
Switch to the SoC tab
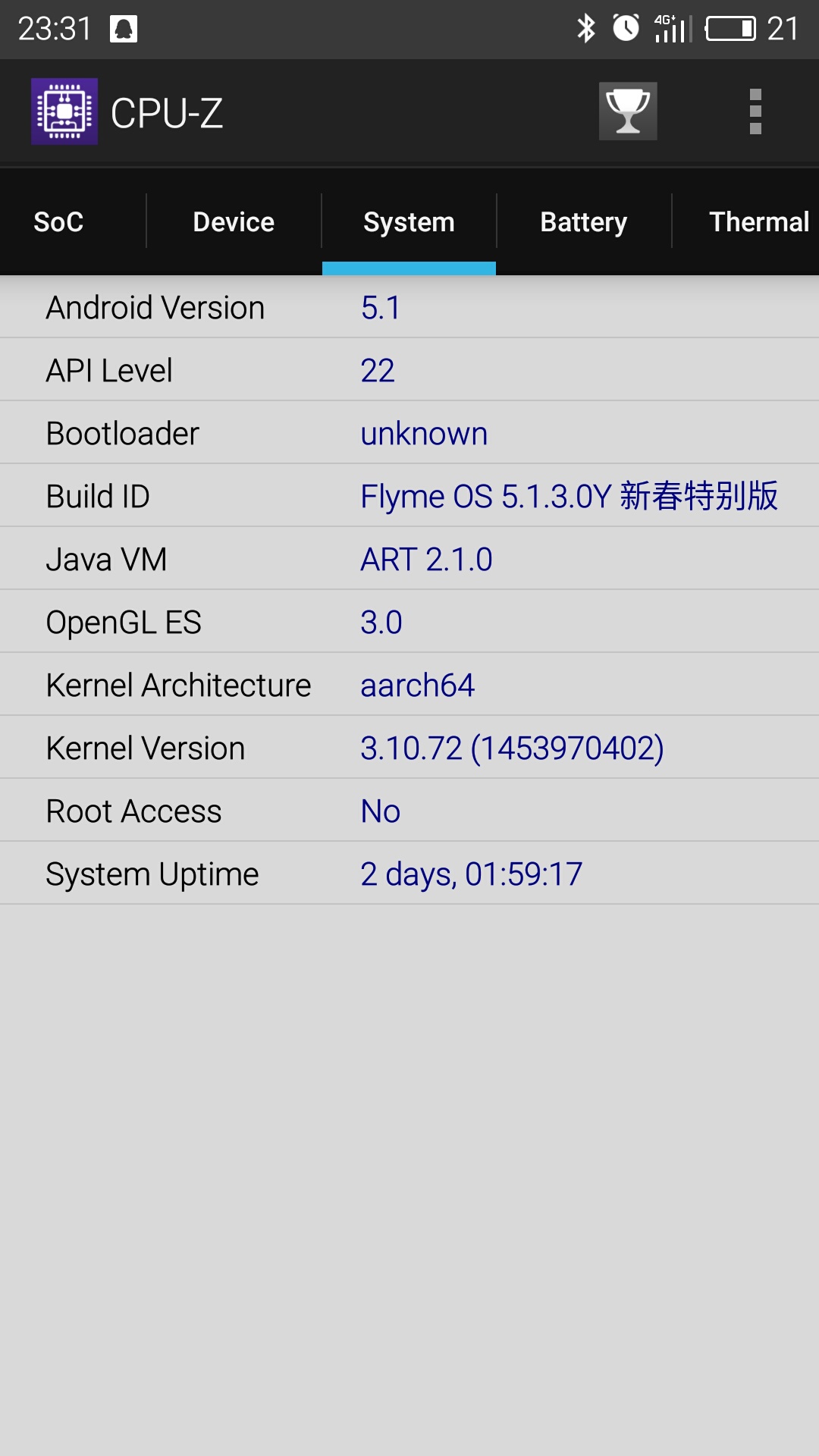coord(58,221)
